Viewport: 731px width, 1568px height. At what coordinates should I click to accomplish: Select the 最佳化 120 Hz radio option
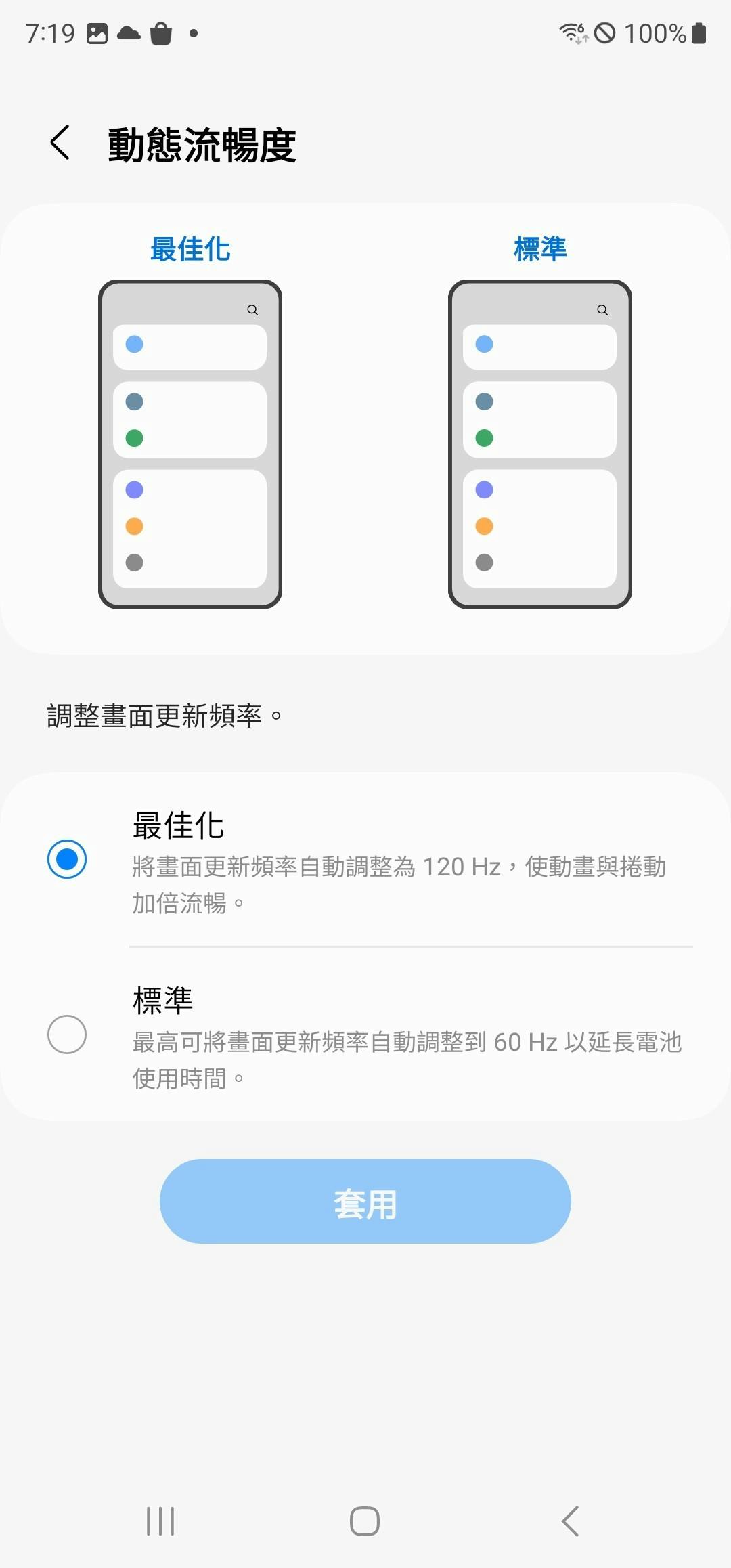67,859
